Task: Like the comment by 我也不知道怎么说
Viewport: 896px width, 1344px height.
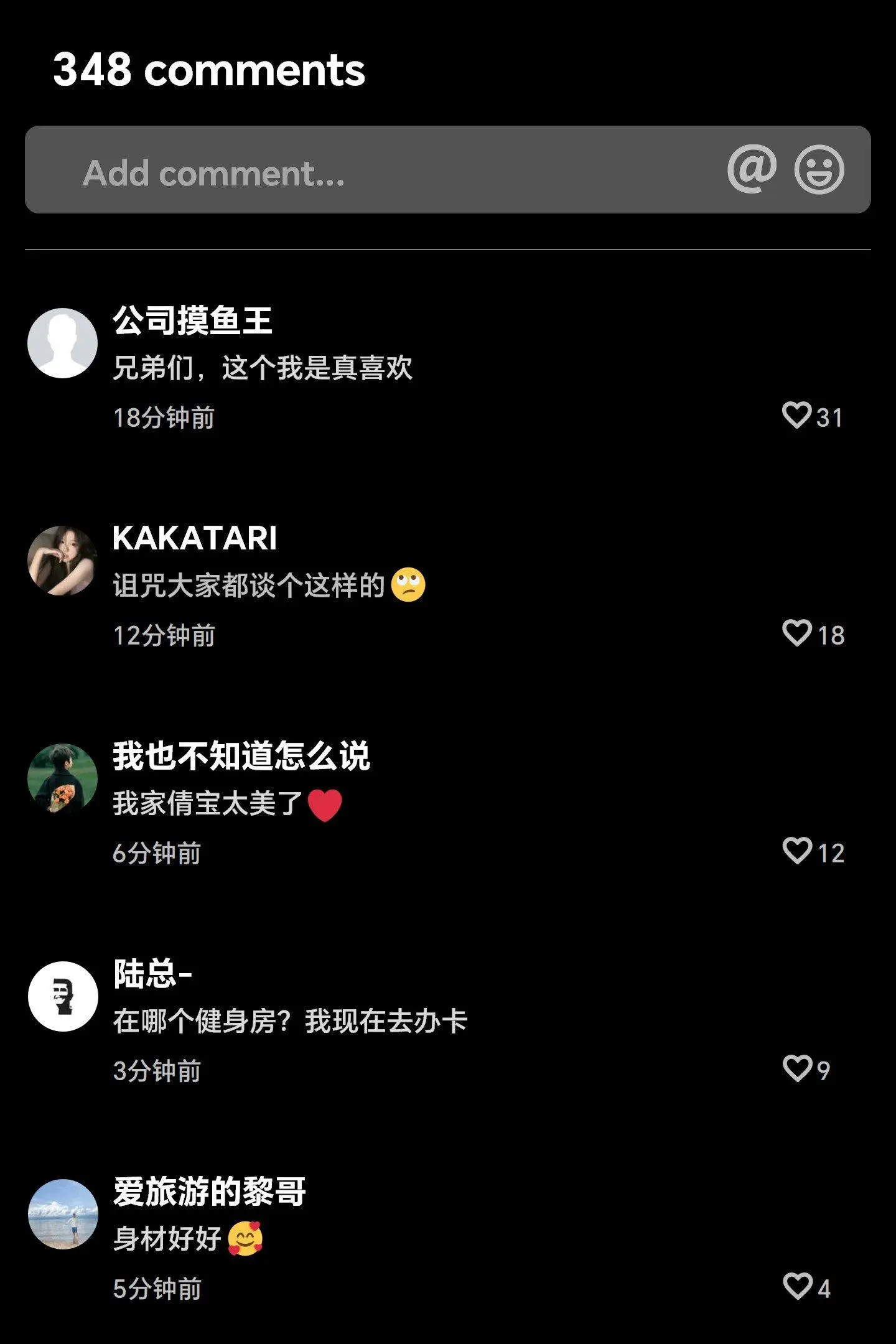Action: point(797,851)
